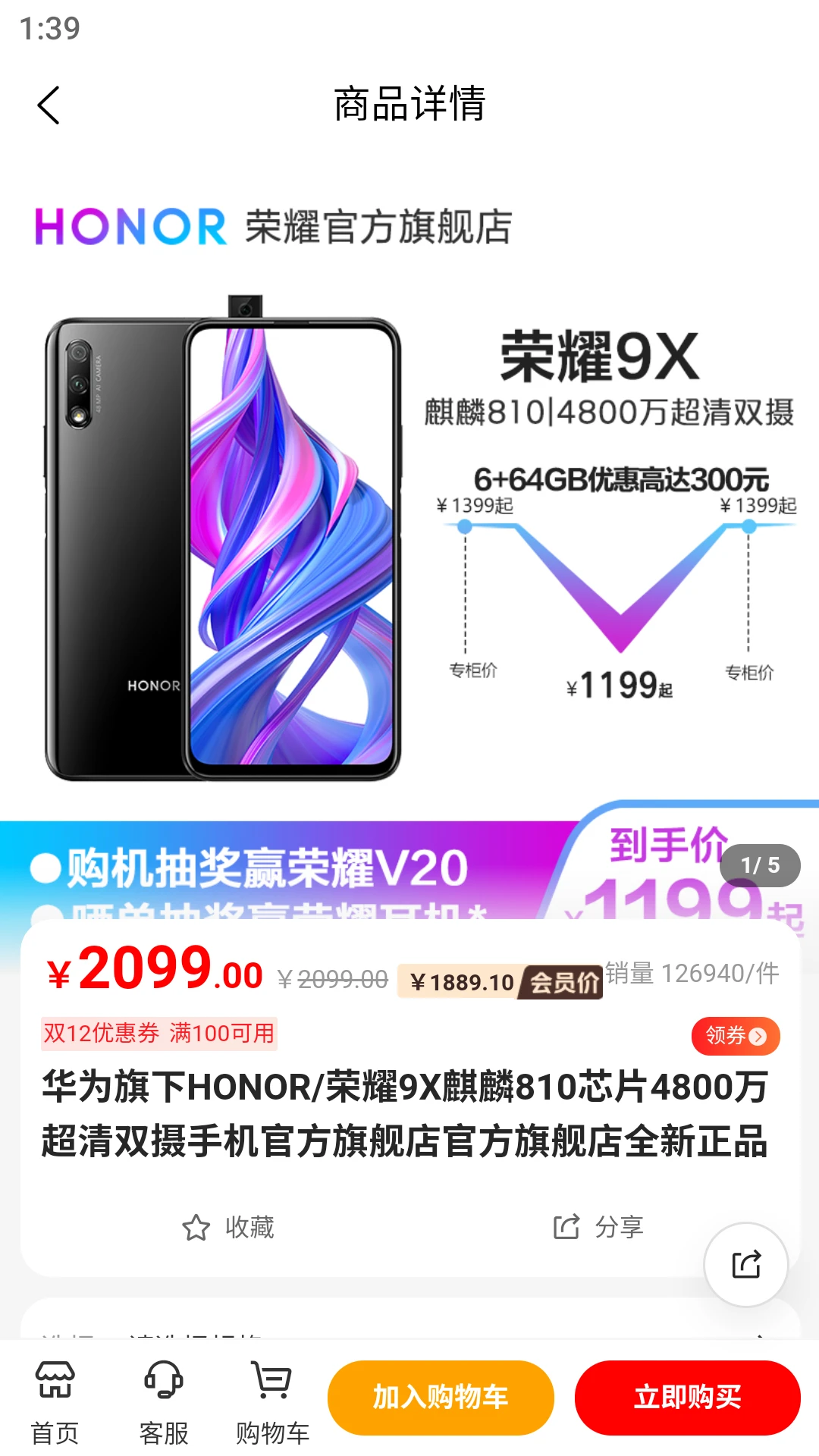Buy now with 立即购买
This screenshot has height=1456, width=819.
coord(687,1397)
